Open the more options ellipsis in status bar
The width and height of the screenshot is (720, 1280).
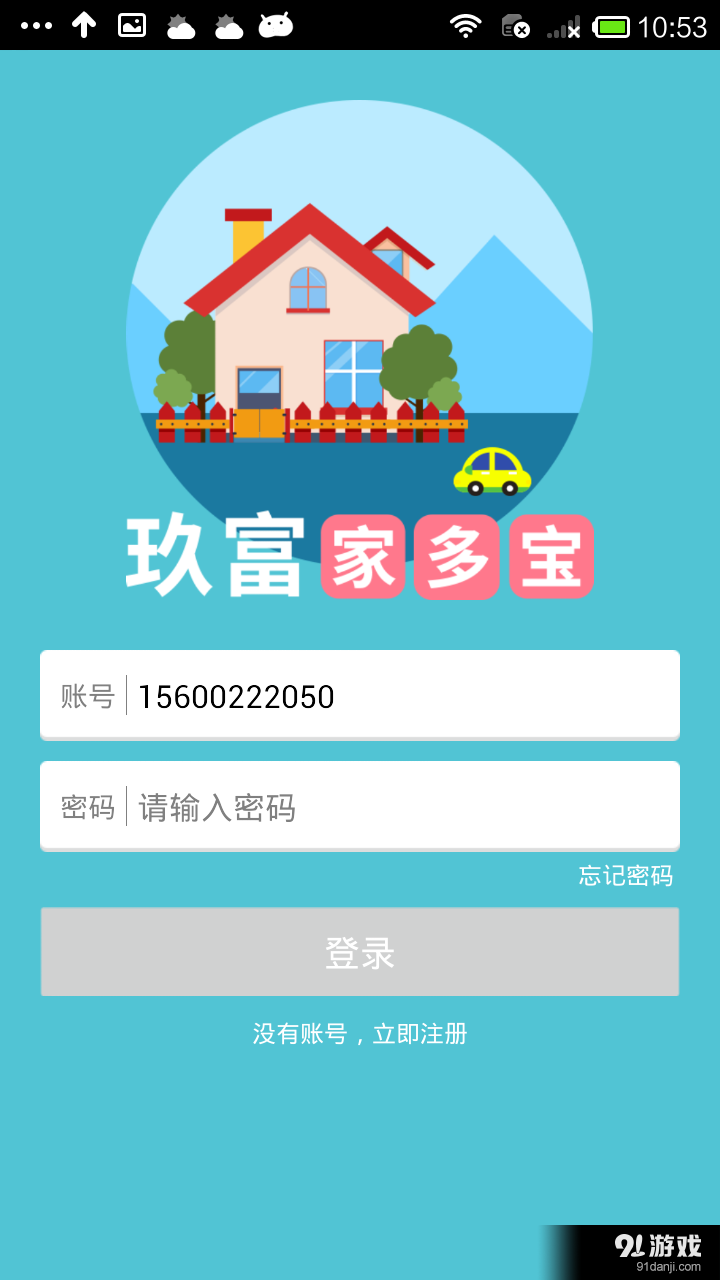click(34, 25)
